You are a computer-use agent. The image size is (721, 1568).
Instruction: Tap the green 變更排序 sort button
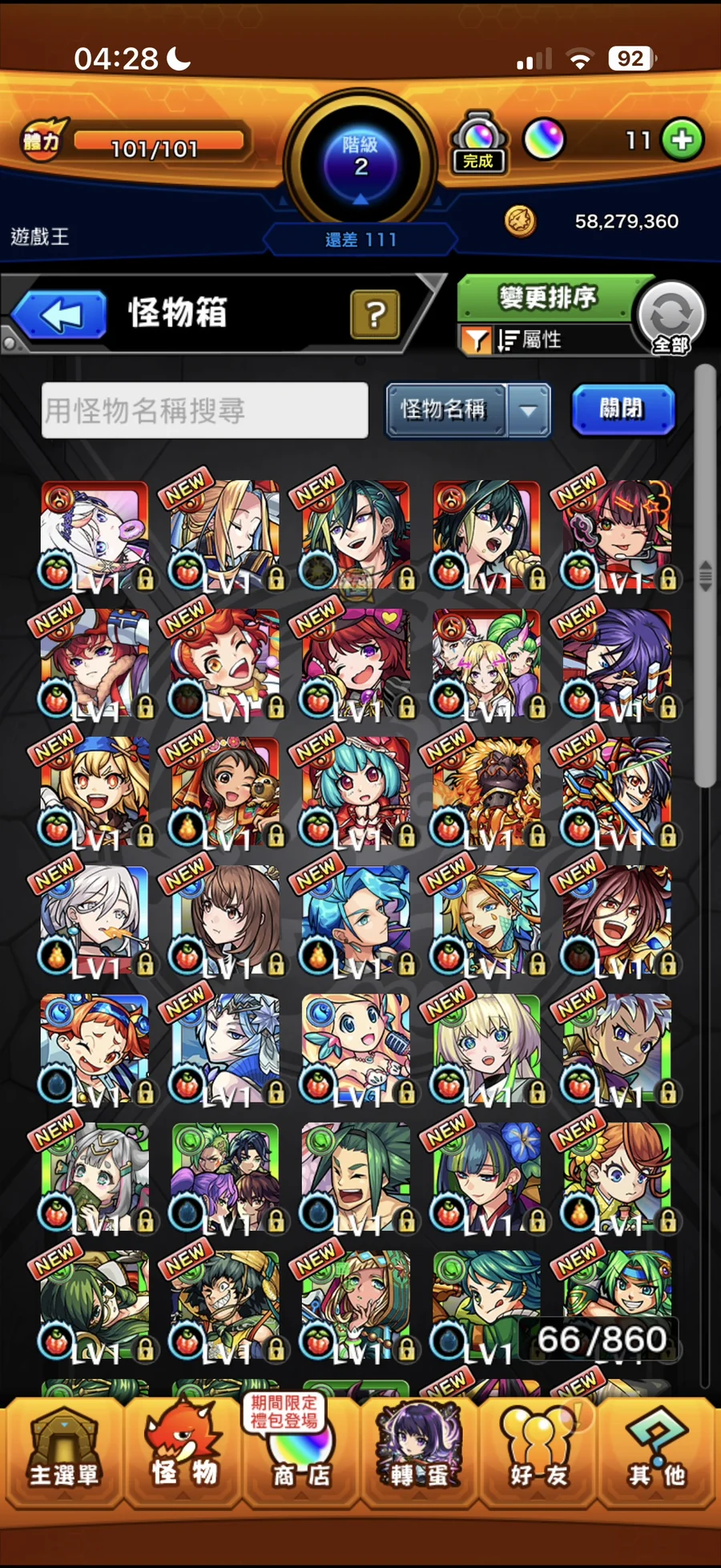point(547,298)
